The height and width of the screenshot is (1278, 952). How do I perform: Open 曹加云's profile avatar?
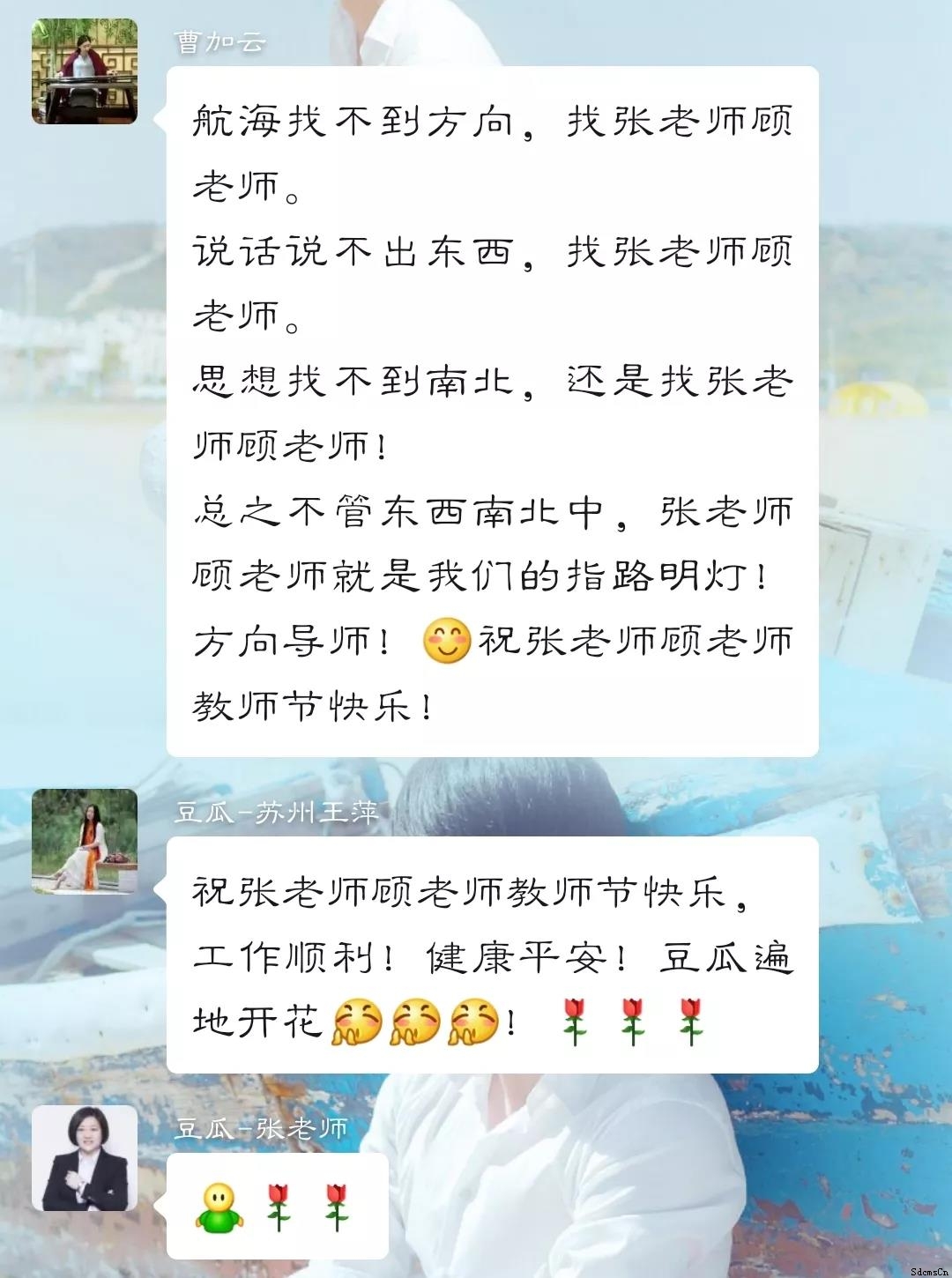coord(85,71)
